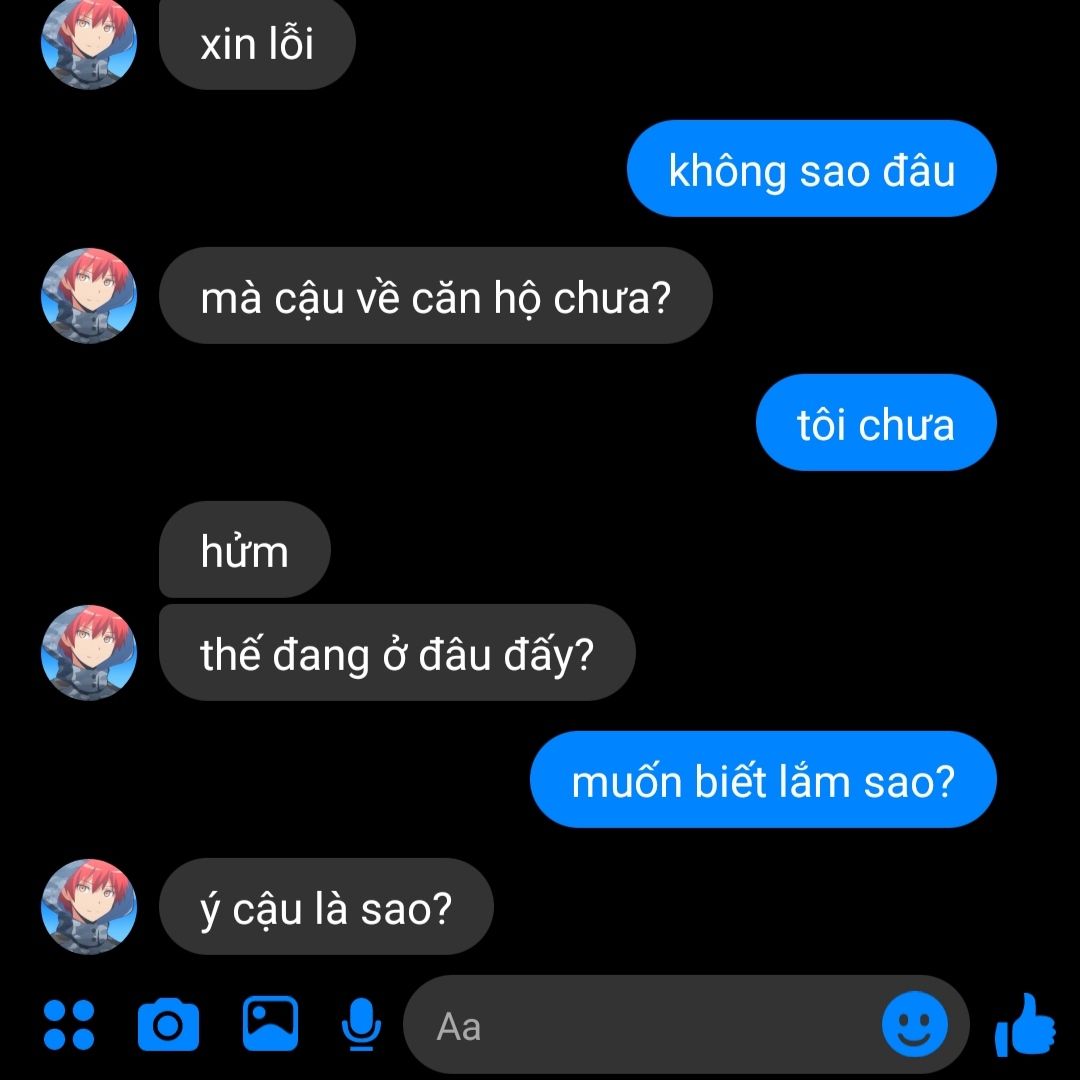This screenshot has width=1080, height=1080.
Task: Open the camera to take a photo
Action: coord(168,1025)
